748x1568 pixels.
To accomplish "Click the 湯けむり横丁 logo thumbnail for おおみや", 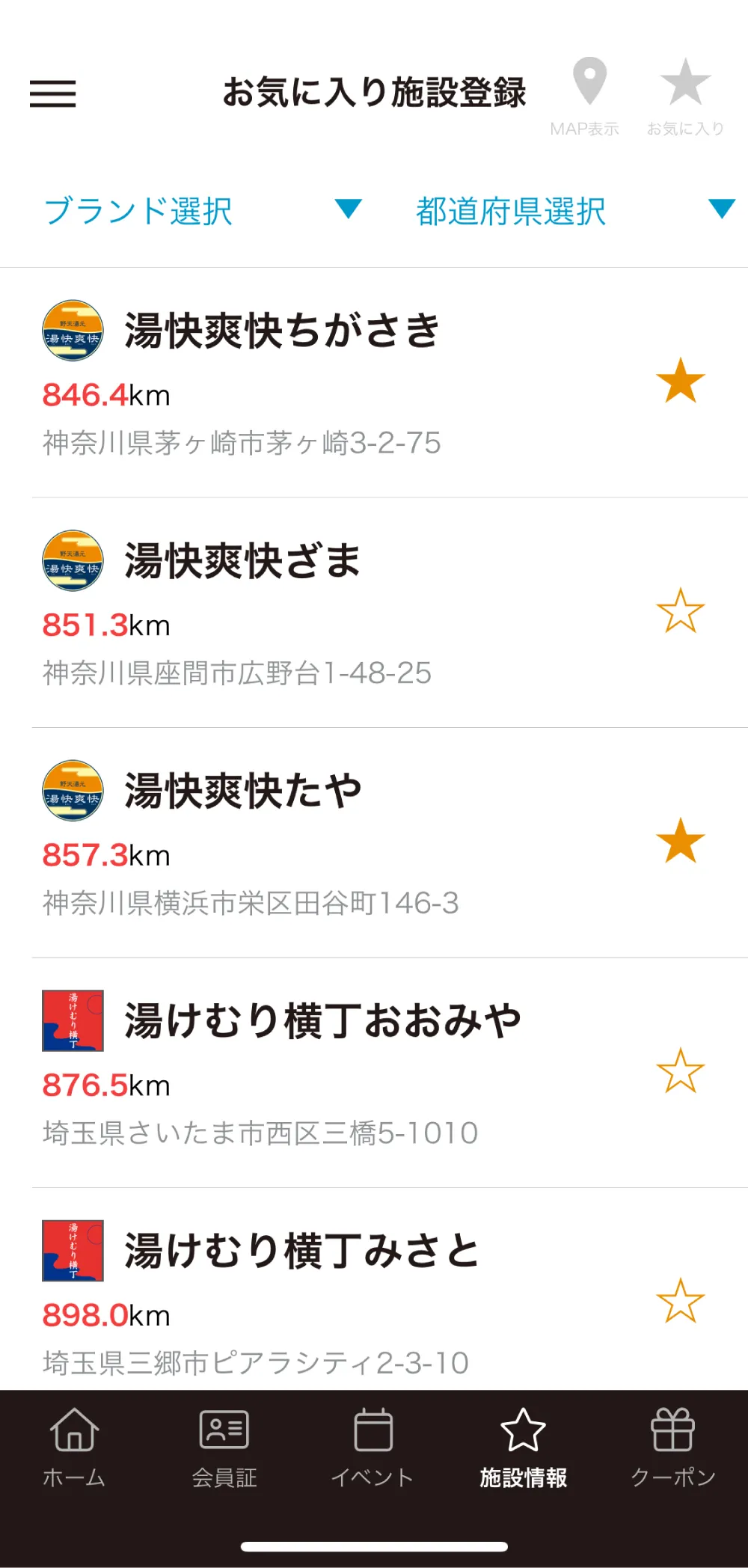I will pos(73,1020).
